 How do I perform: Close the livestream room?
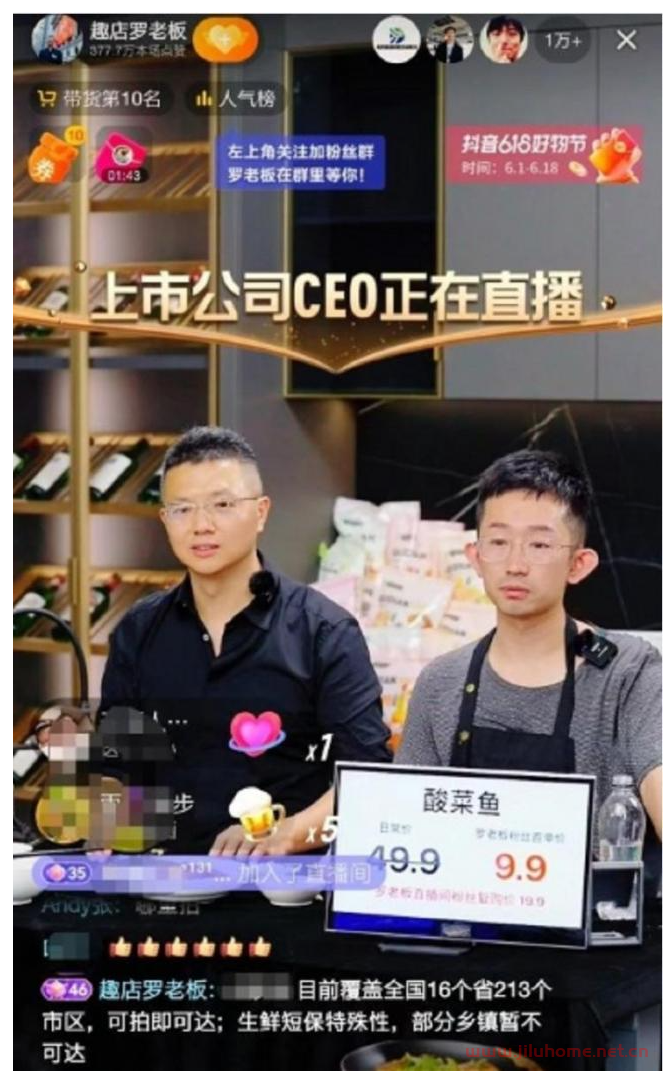click(x=627, y=40)
